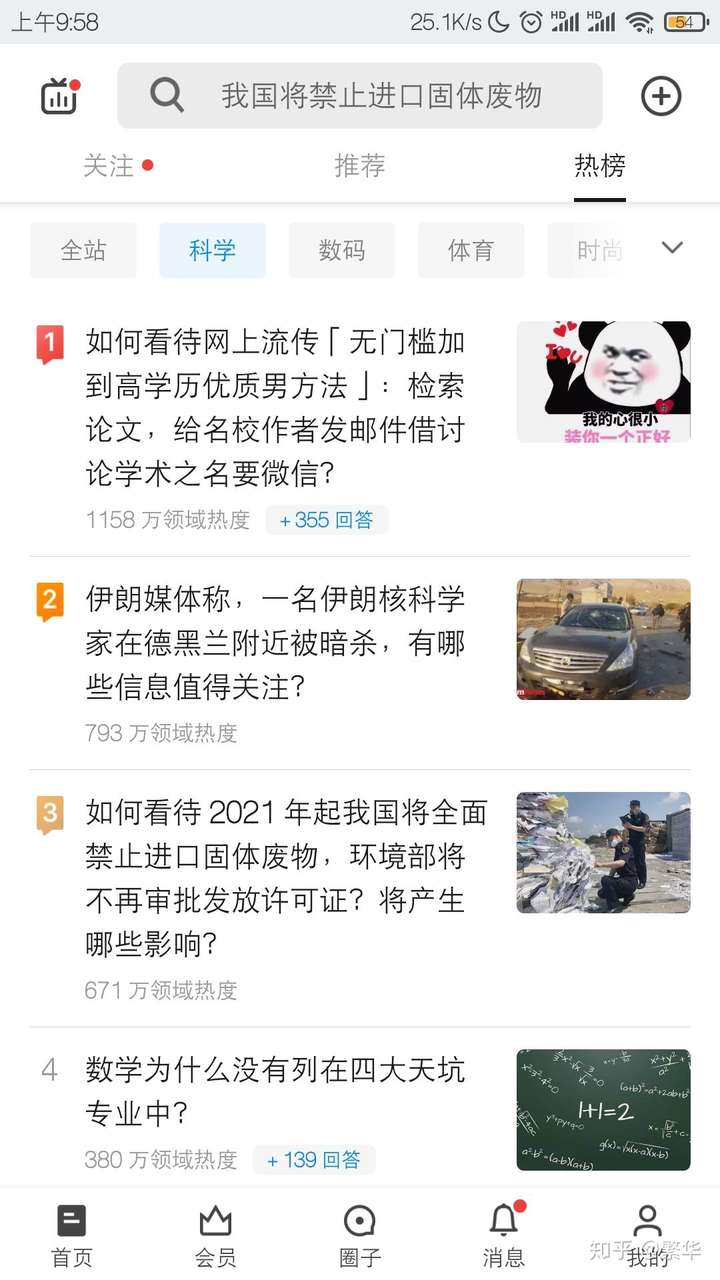The height and width of the screenshot is (1280, 720).
Task: Switch to the 推荐 tab
Action: pyautogui.click(x=359, y=167)
